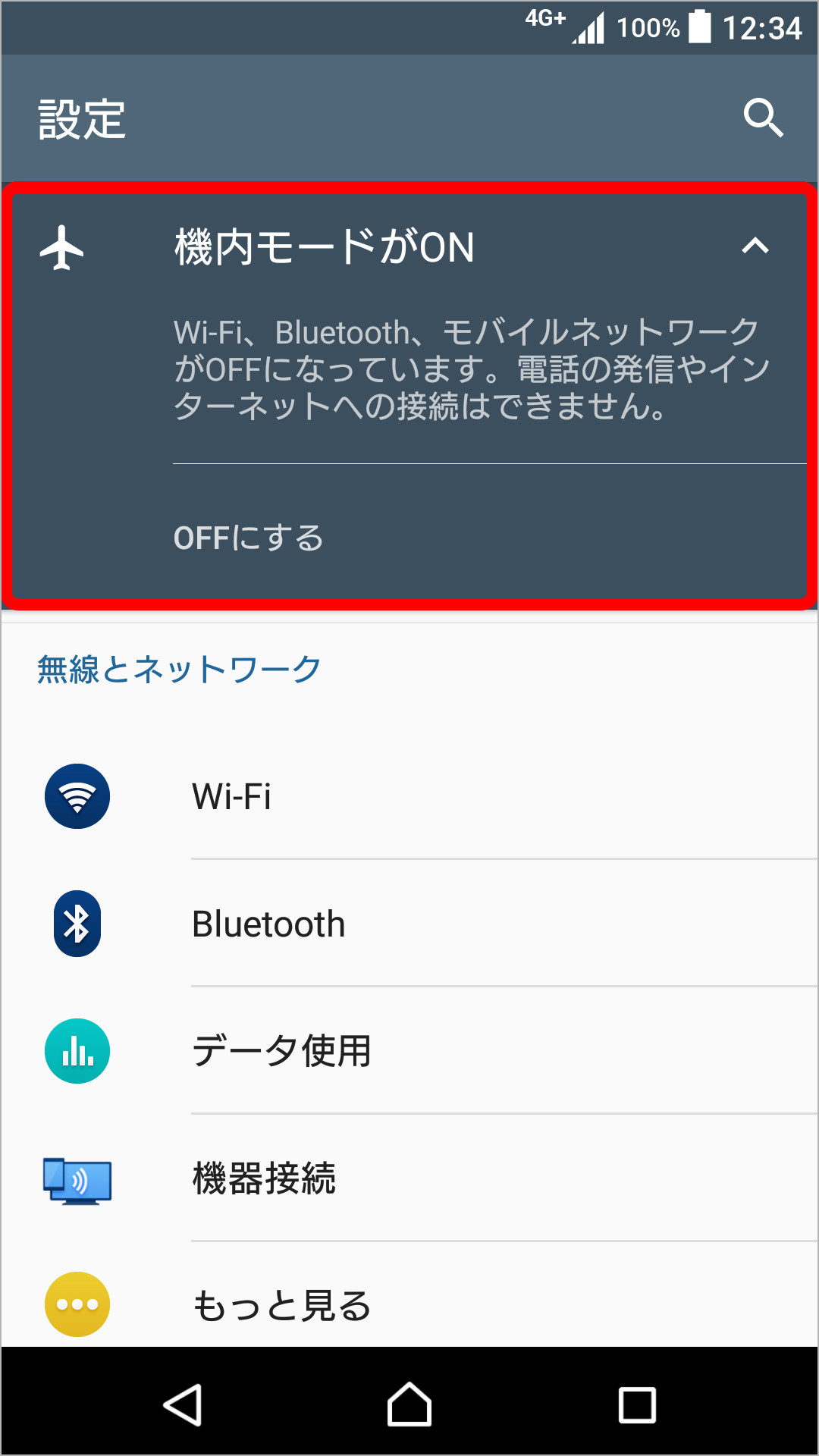Tap the 機器接続 device connection icon
Viewport: 819px width, 1456px height.
pos(76,1178)
